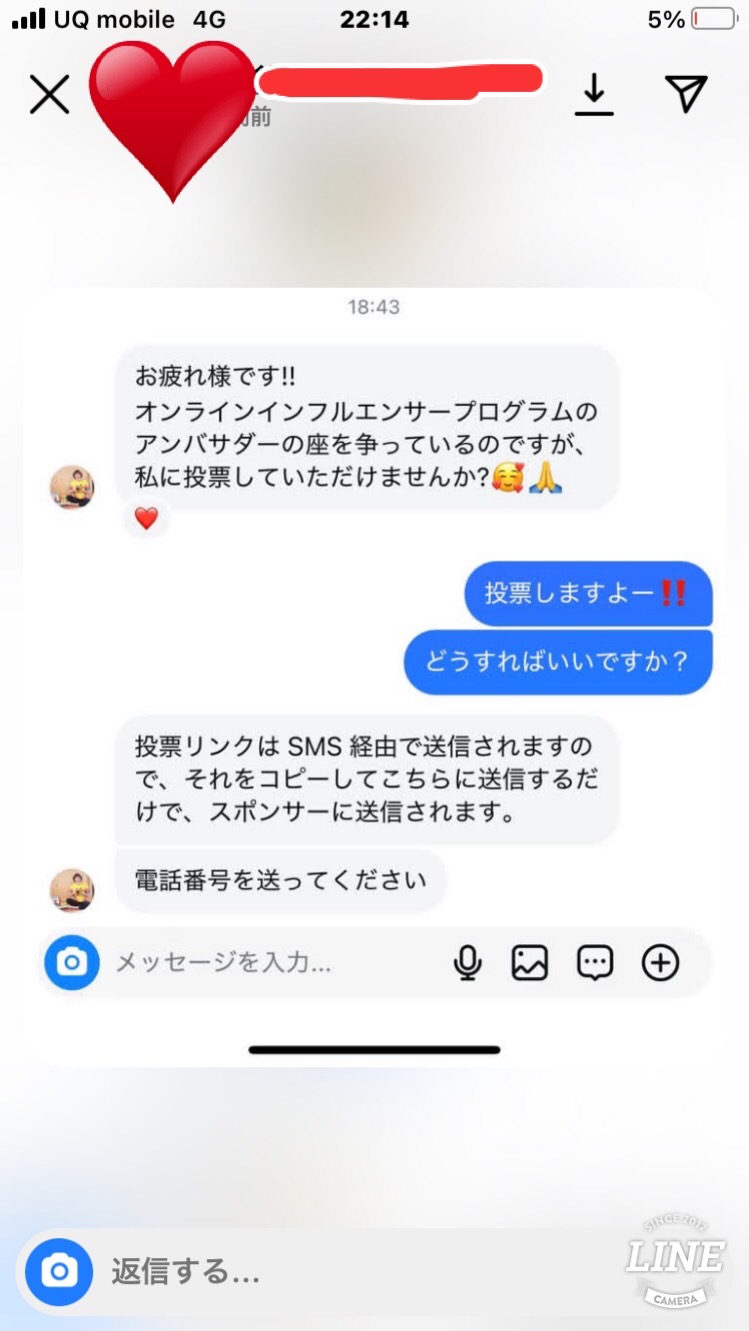Open camera next to 返信する reply bar

pyautogui.click(x=59, y=1271)
